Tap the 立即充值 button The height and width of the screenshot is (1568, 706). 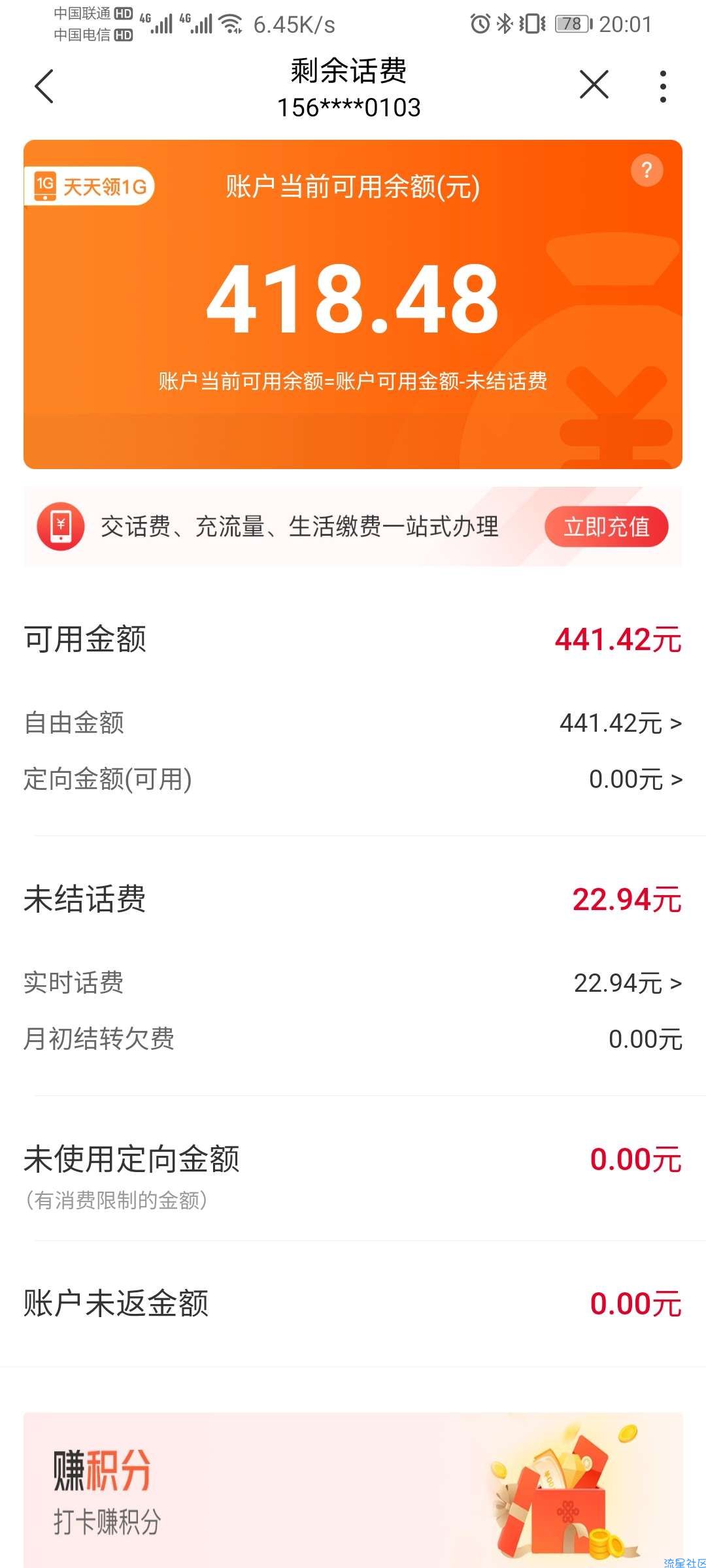606,527
